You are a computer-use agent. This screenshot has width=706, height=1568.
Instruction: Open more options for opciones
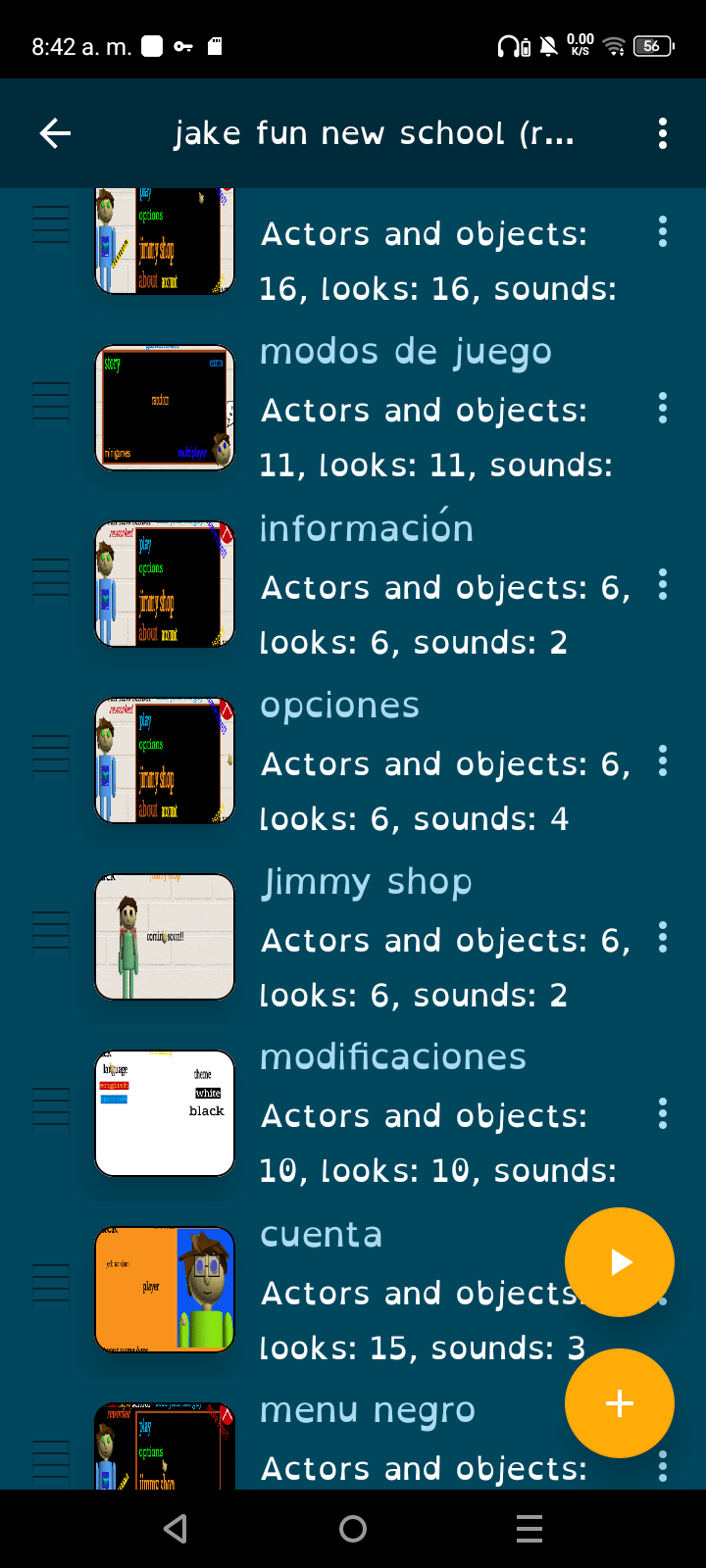(x=663, y=760)
